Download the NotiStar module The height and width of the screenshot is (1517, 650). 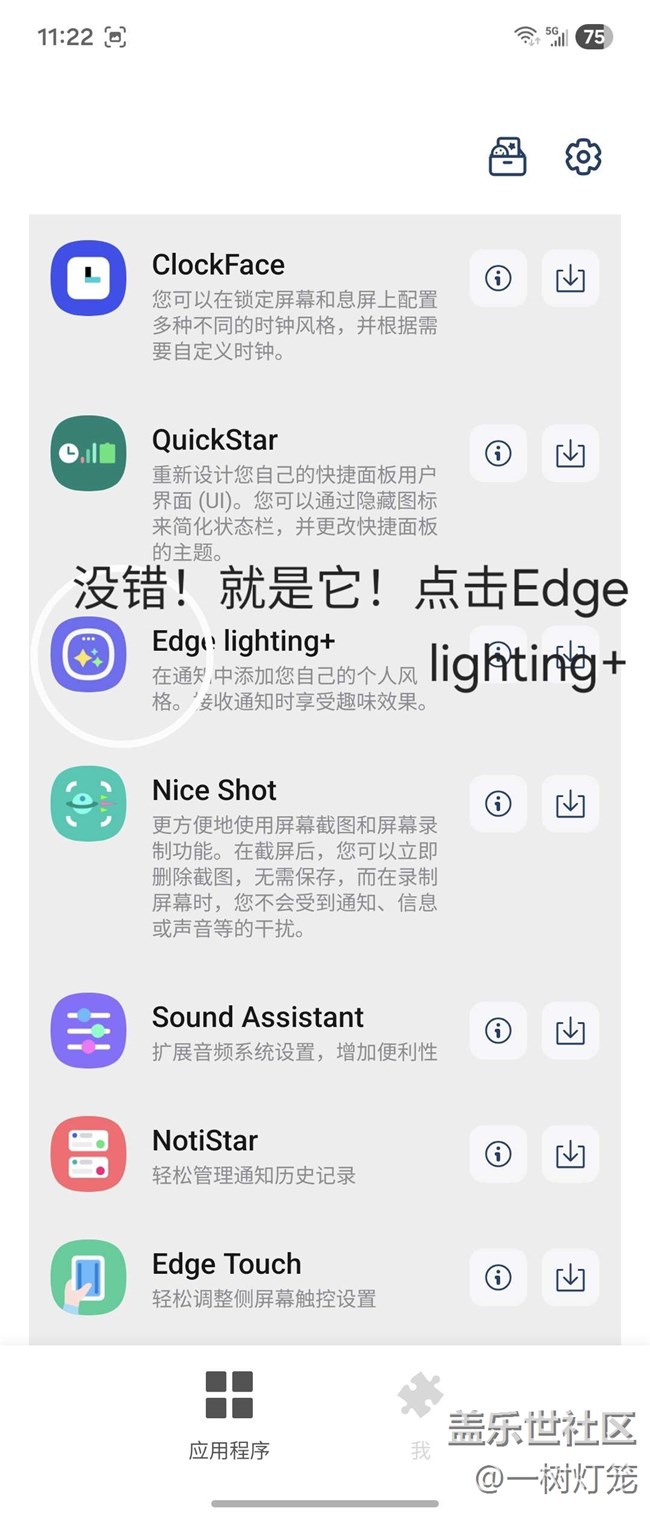(x=570, y=1154)
